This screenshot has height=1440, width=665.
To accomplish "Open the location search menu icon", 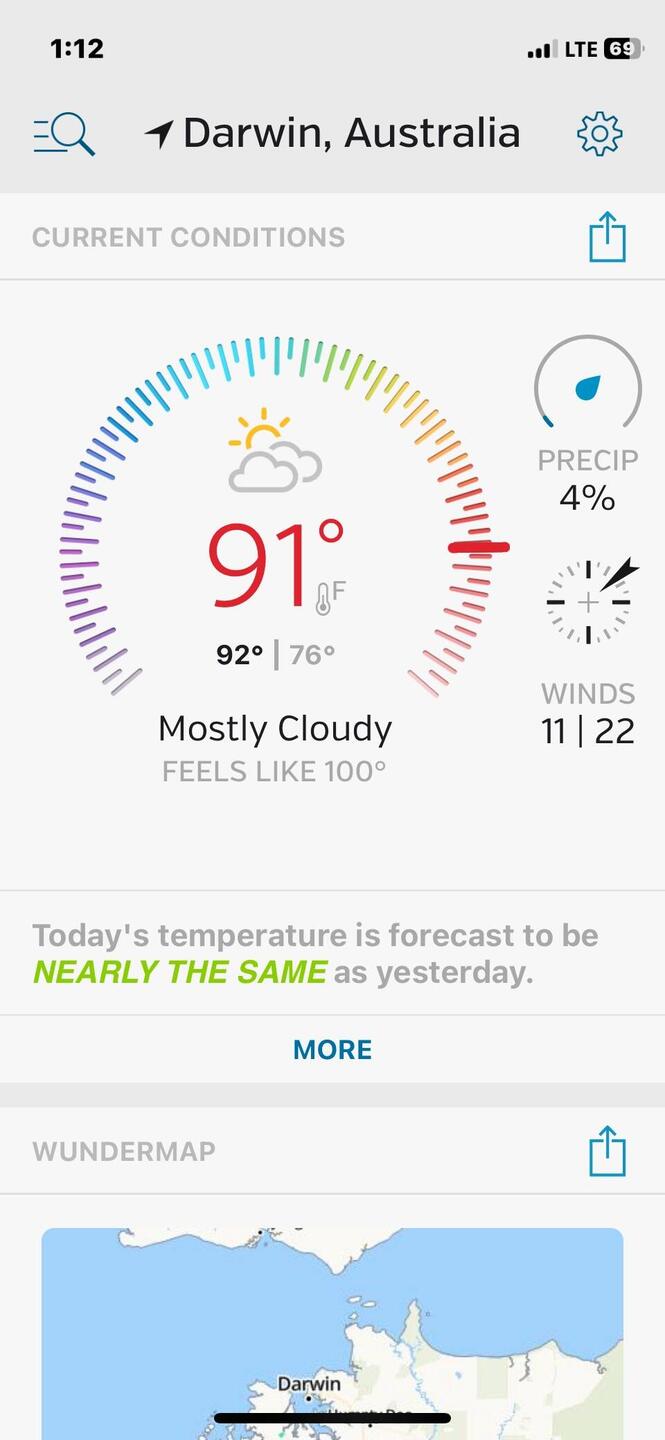I will pos(64,134).
